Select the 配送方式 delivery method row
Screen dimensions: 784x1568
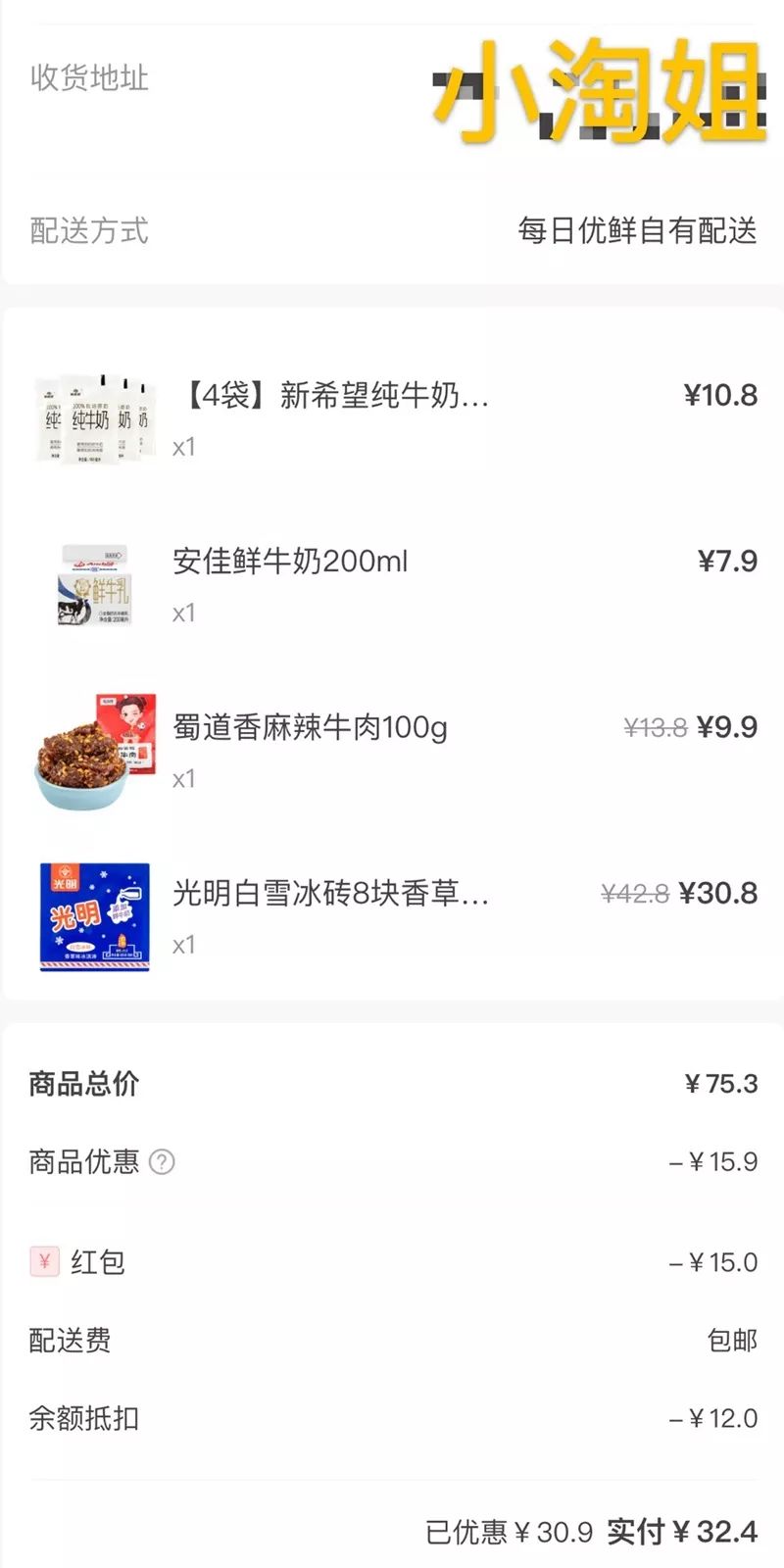[88, 231]
